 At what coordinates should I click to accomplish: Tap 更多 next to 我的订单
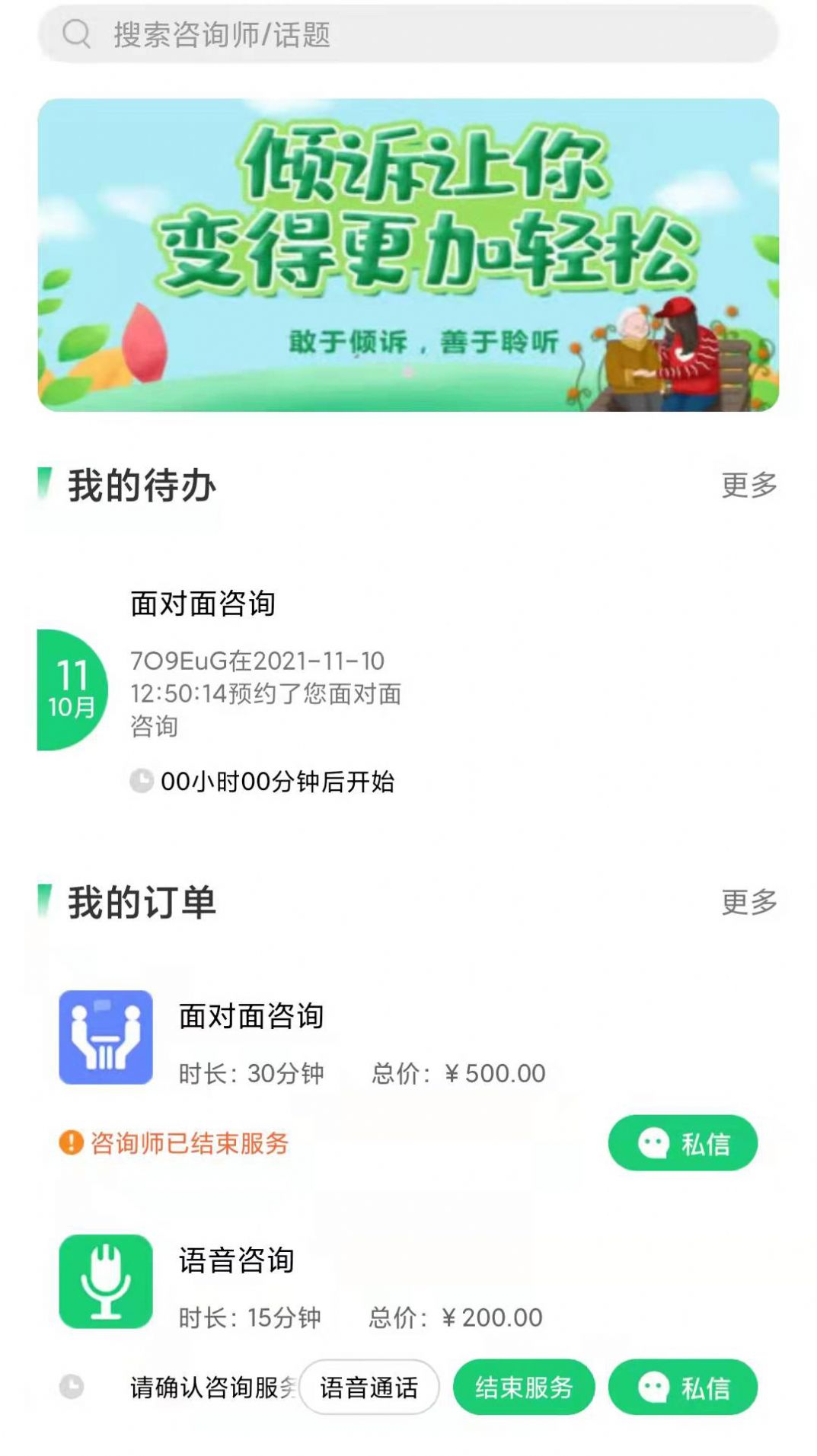[749, 902]
